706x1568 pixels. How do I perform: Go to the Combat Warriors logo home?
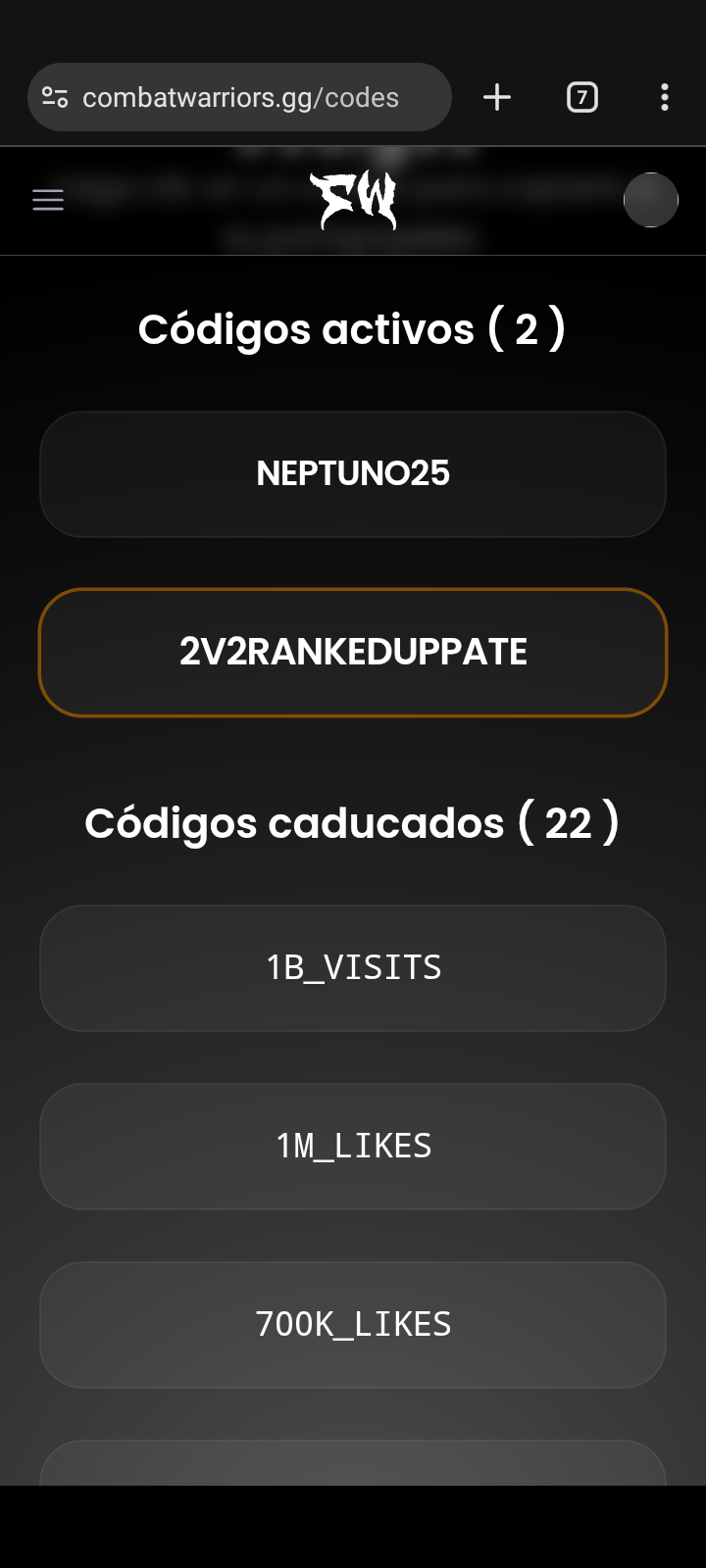tap(353, 200)
